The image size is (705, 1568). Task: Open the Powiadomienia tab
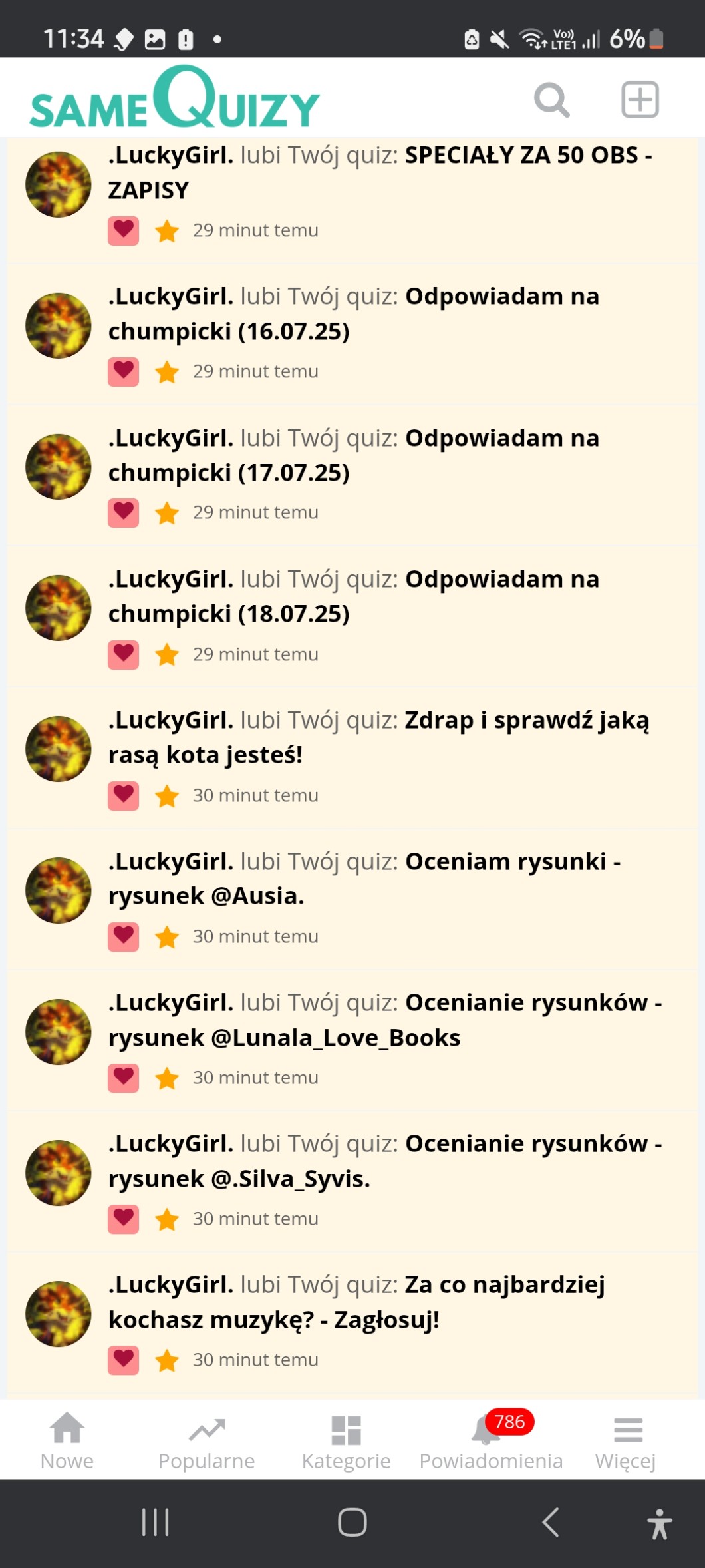click(491, 1441)
